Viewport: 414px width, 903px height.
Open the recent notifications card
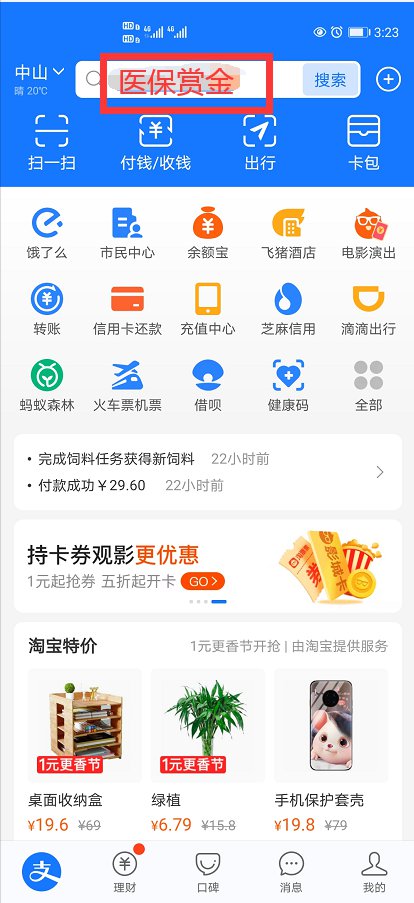(x=207, y=472)
